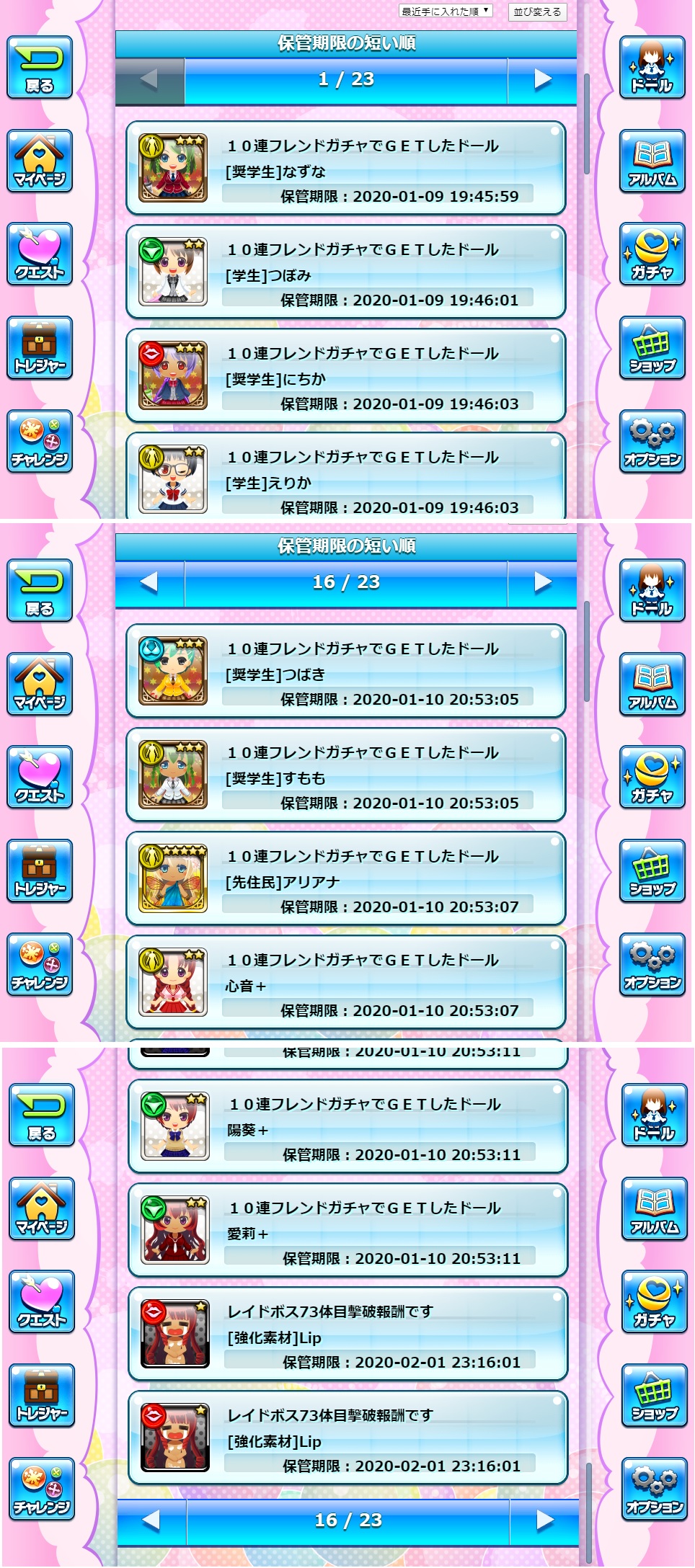
Task: Open the 最近手に入れた順 sort dropdown
Action: [446, 12]
